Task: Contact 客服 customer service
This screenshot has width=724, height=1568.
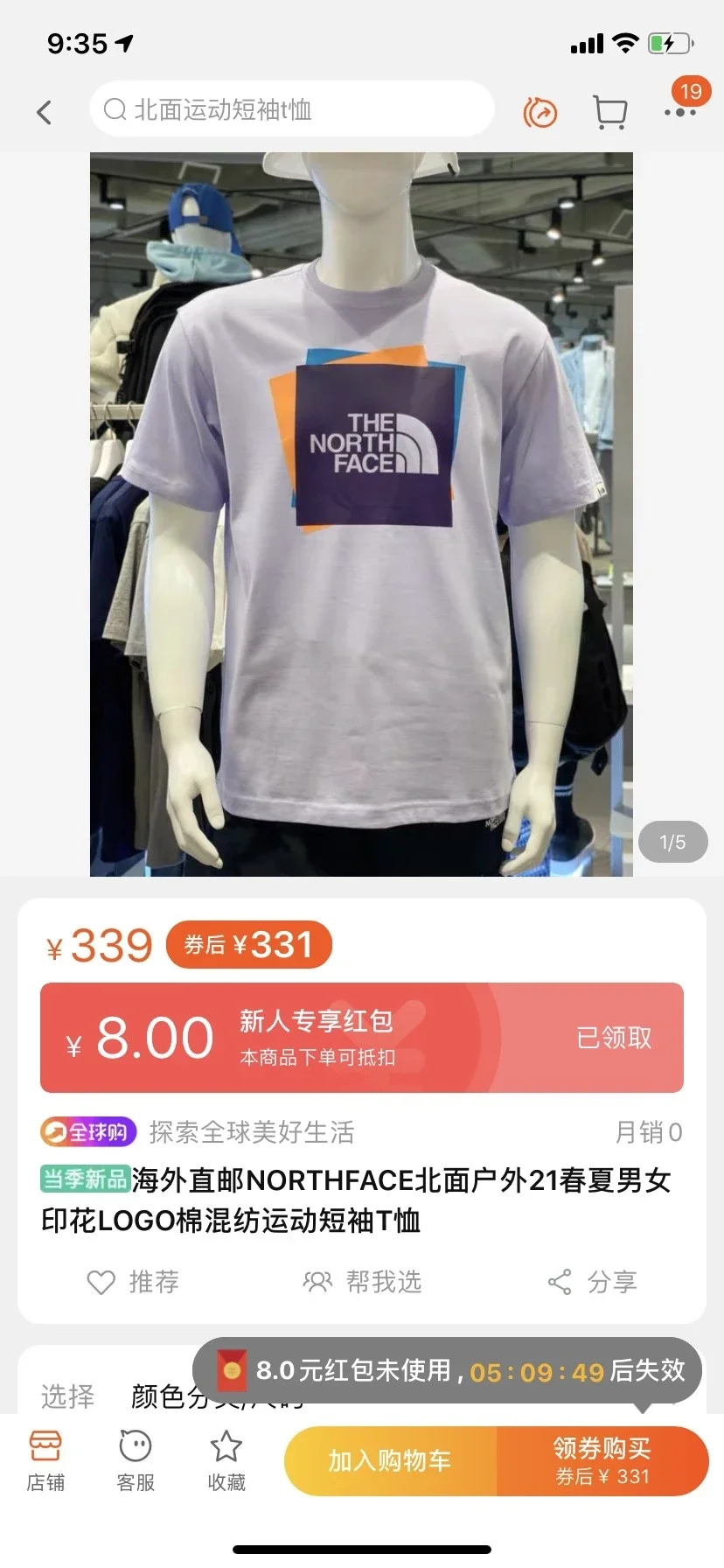Action: point(136,1460)
